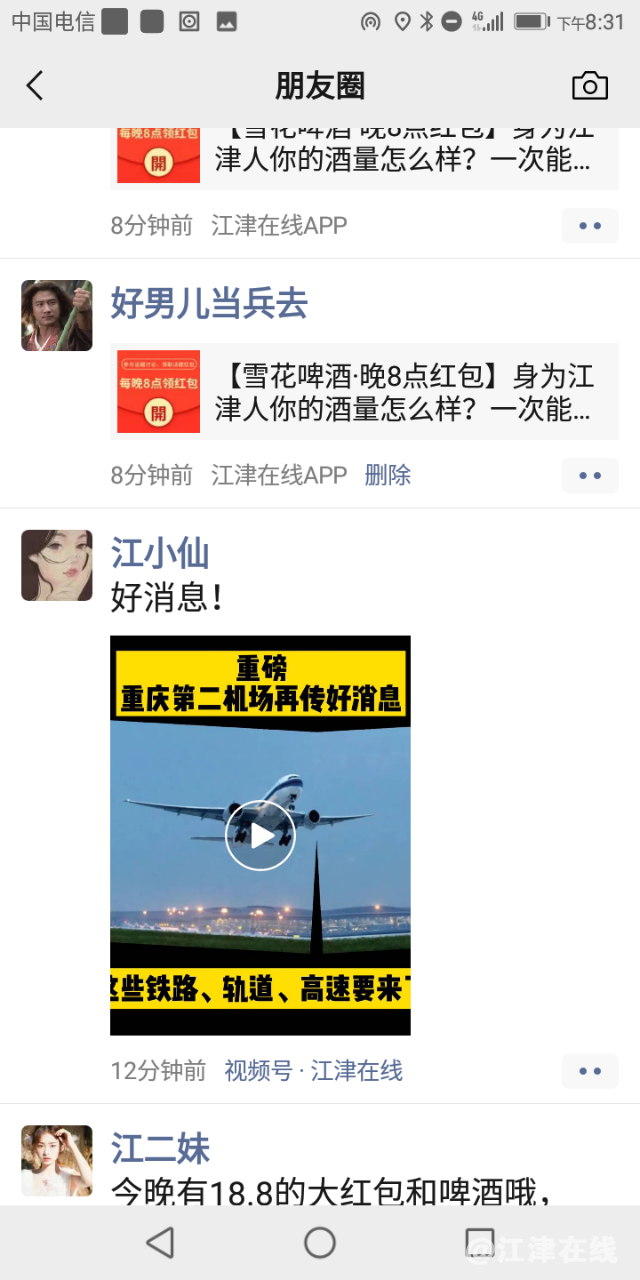Tap 江二妹's avatar
Viewport: 640px width, 1280px height.
(x=57, y=1160)
